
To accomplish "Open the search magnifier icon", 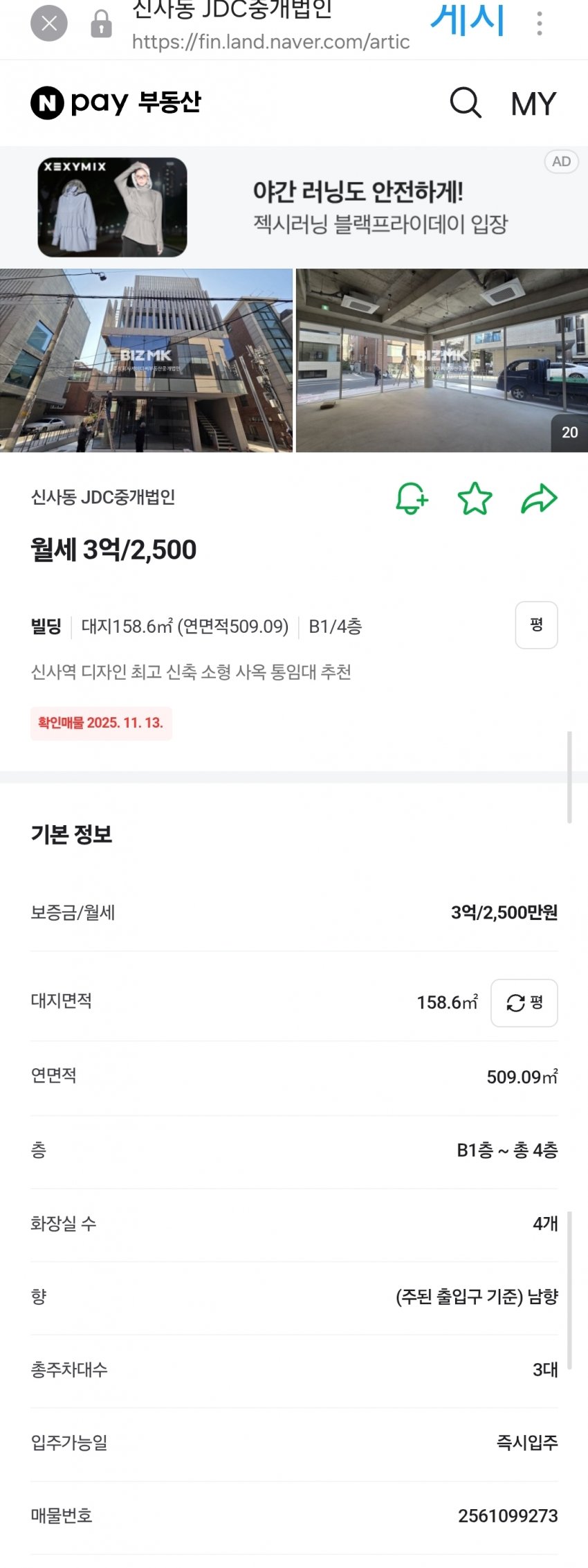I will click(x=466, y=103).
